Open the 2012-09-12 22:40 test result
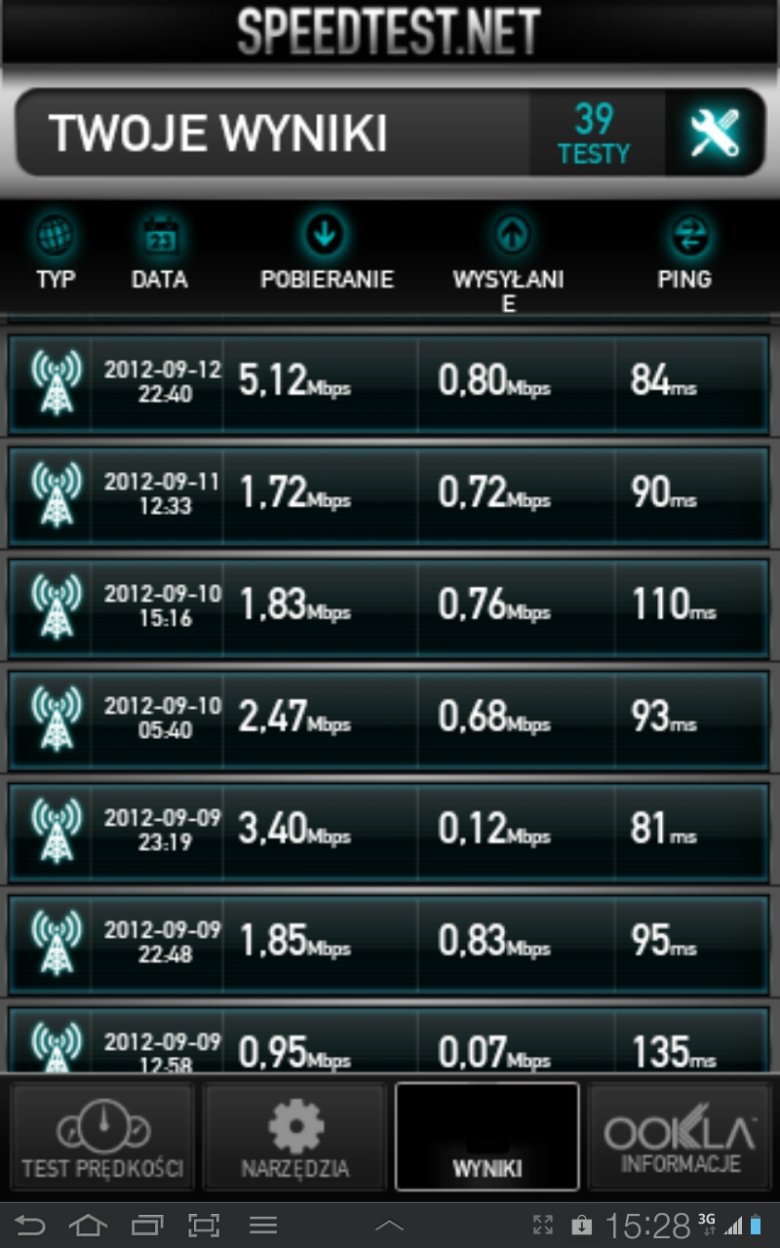Screen dimensions: 780x1248 pyautogui.click(x=390, y=384)
